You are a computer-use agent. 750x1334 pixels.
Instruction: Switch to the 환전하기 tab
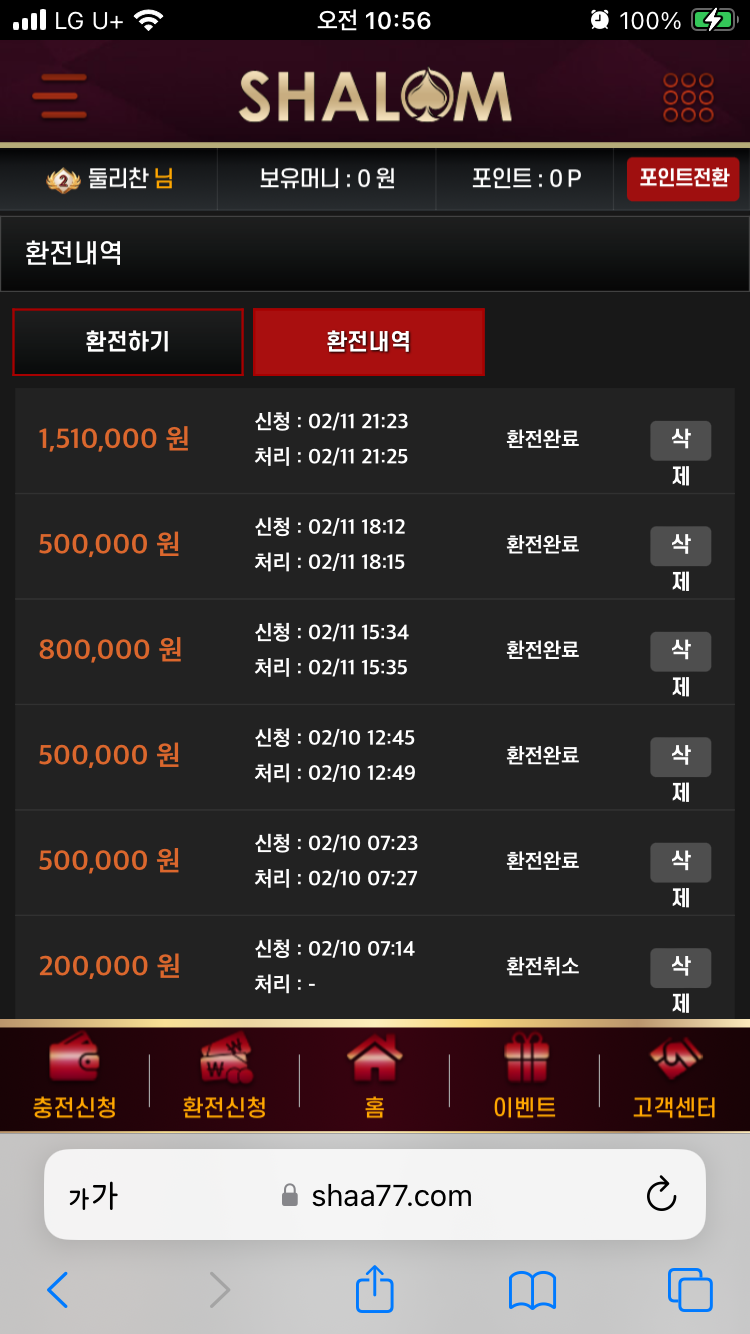(x=128, y=342)
